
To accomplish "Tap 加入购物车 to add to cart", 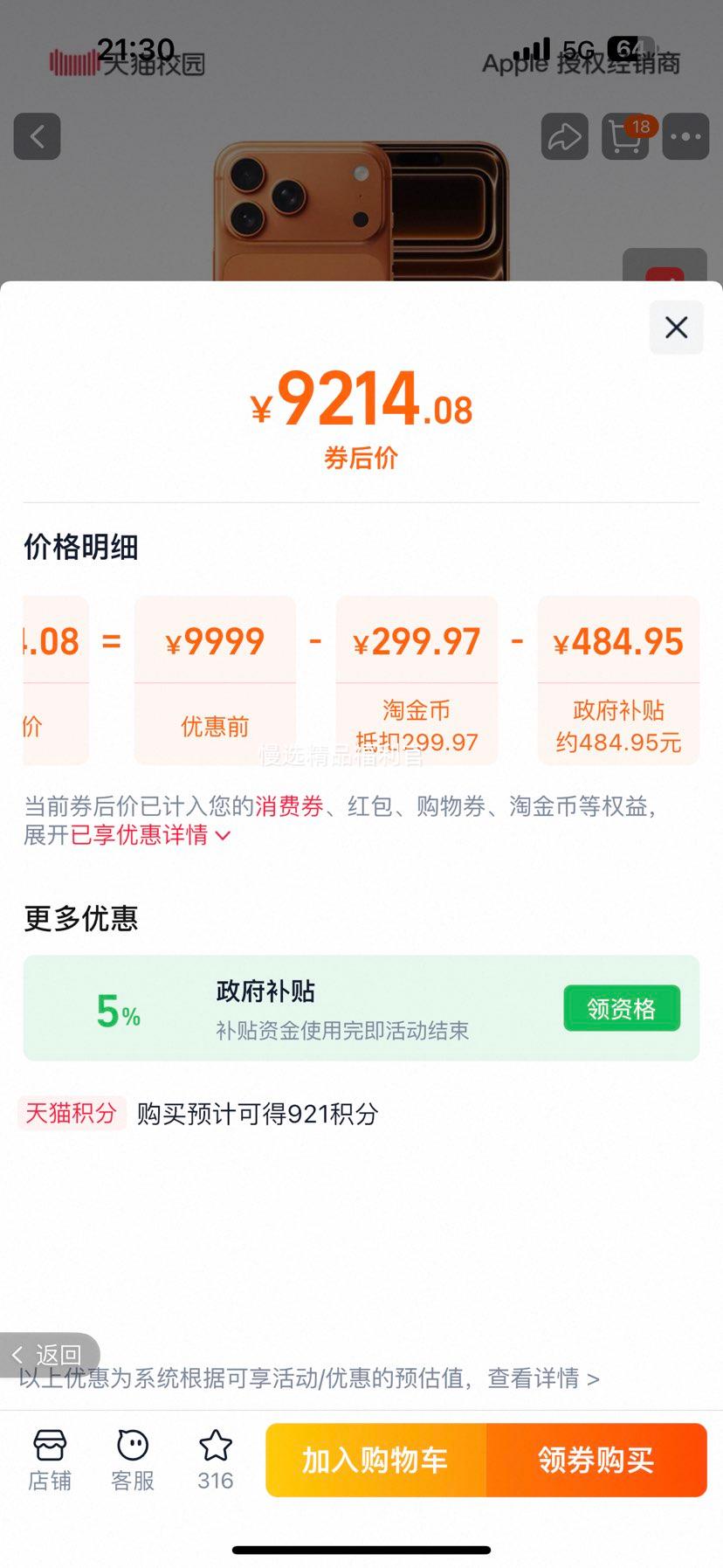I will pos(375,1460).
